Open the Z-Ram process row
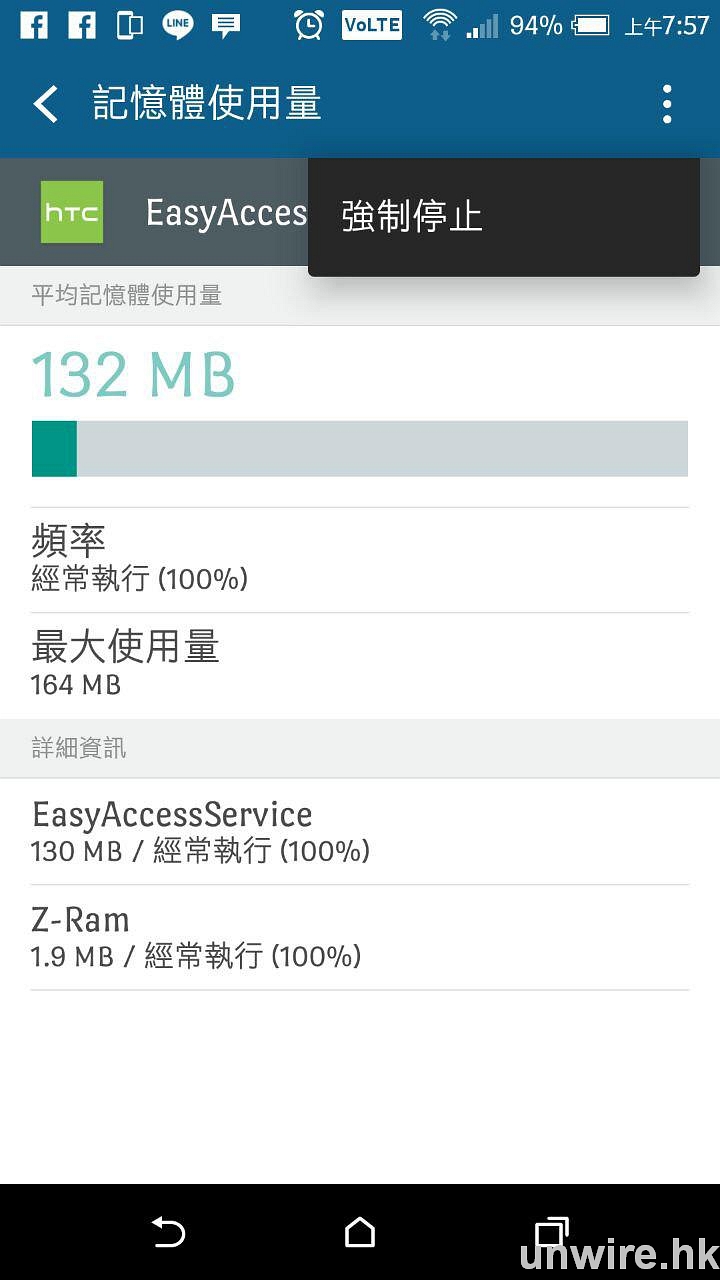 pos(360,937)
